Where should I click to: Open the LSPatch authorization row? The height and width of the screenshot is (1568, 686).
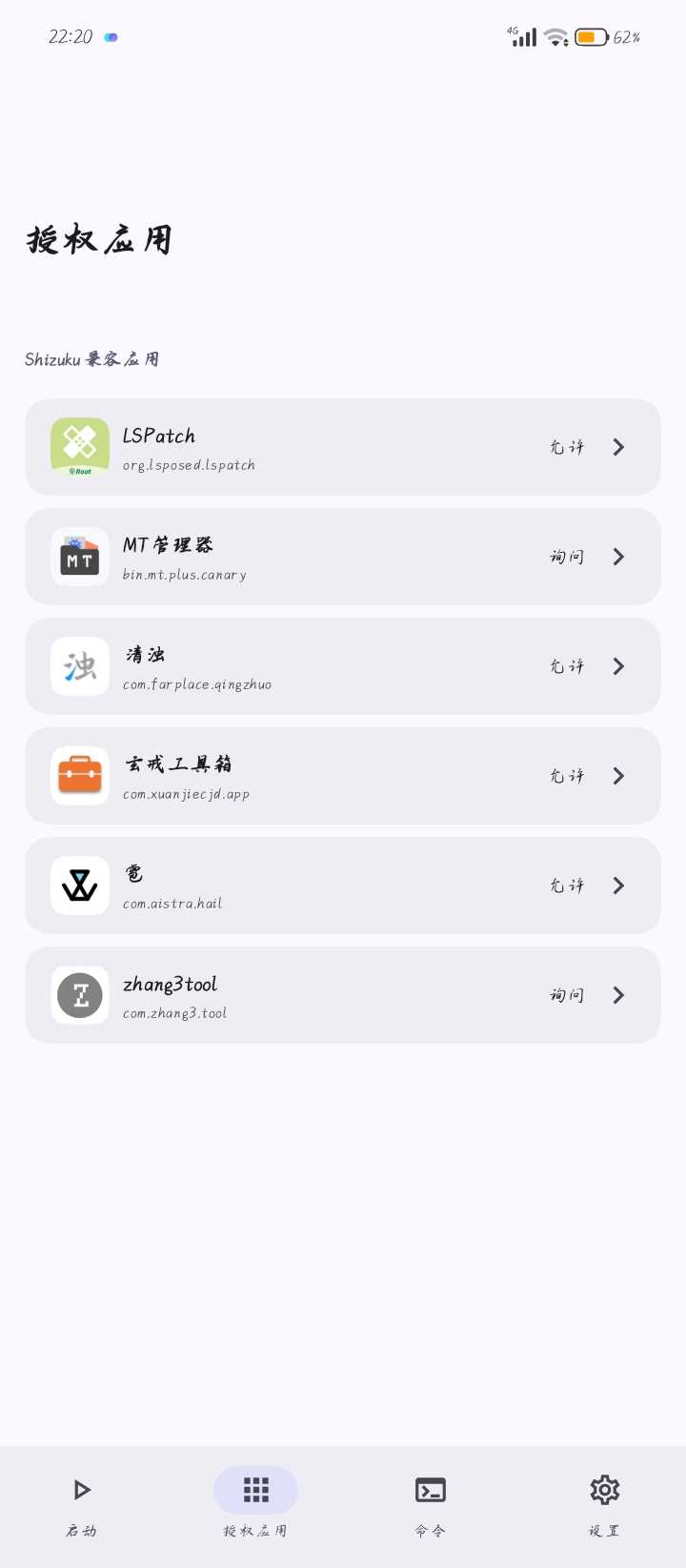point(342,447)
